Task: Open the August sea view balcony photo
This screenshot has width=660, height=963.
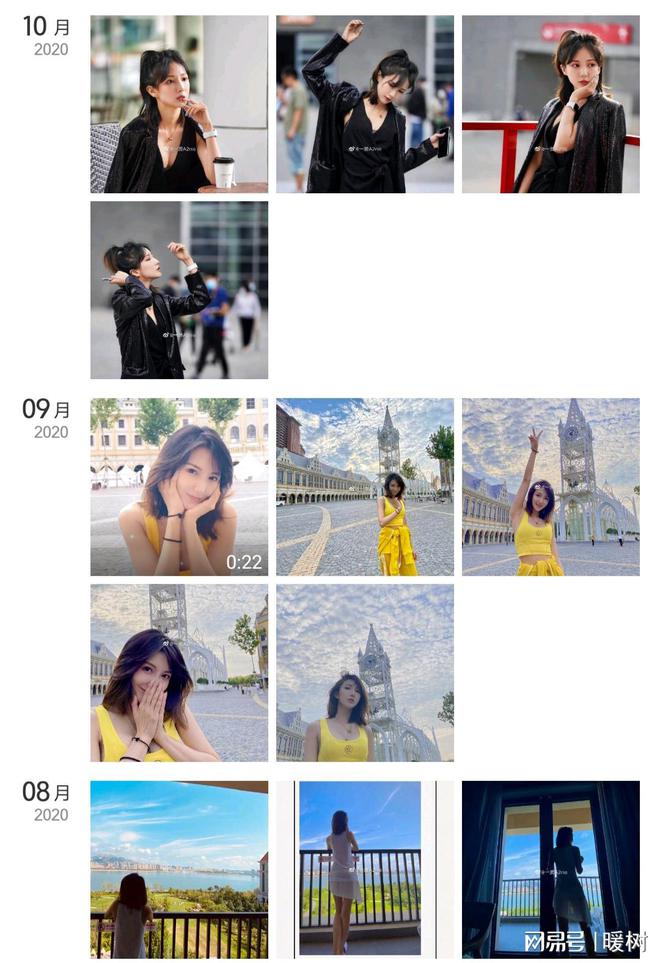Action: coord(179,869)
